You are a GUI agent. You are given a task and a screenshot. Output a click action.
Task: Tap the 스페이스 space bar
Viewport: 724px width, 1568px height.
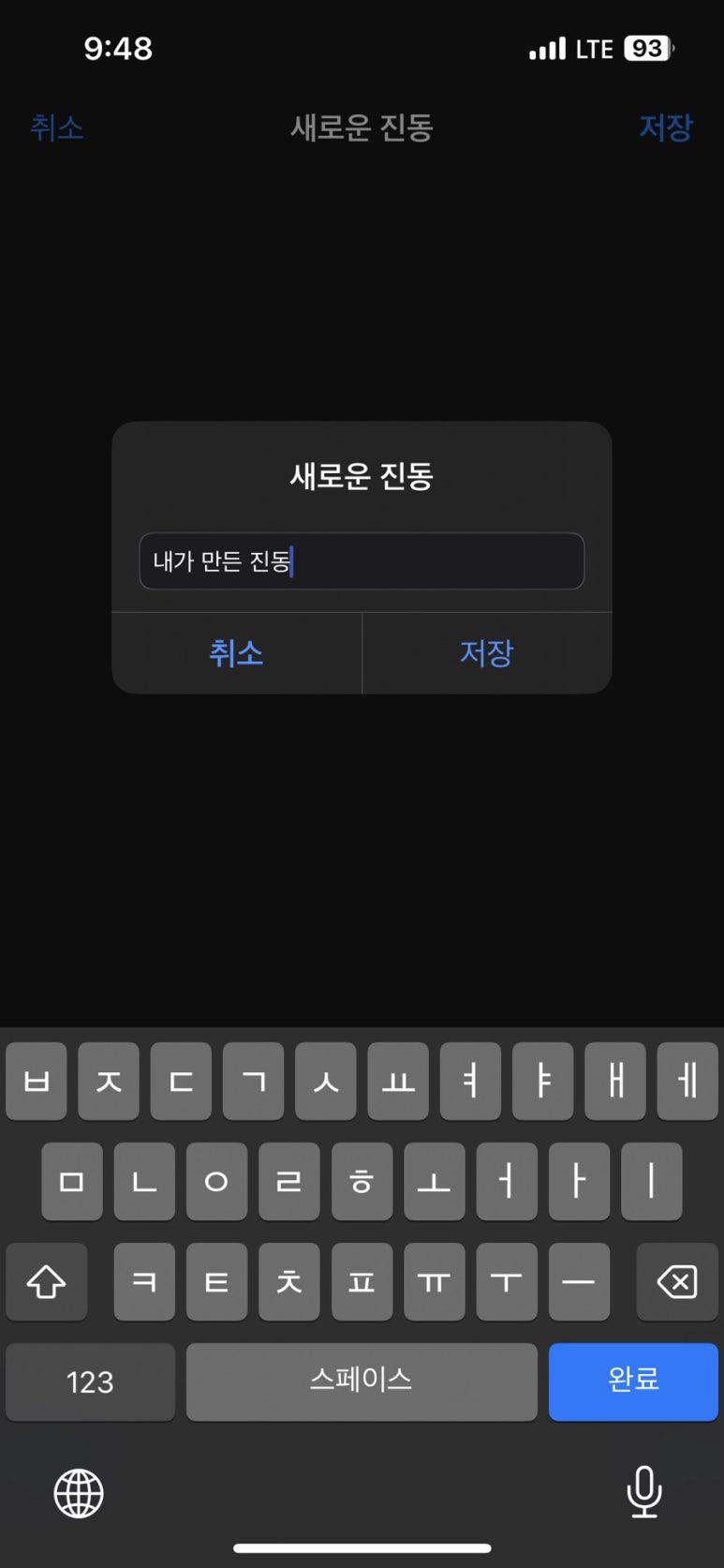pyautogui.click(x=362, y=1381)
